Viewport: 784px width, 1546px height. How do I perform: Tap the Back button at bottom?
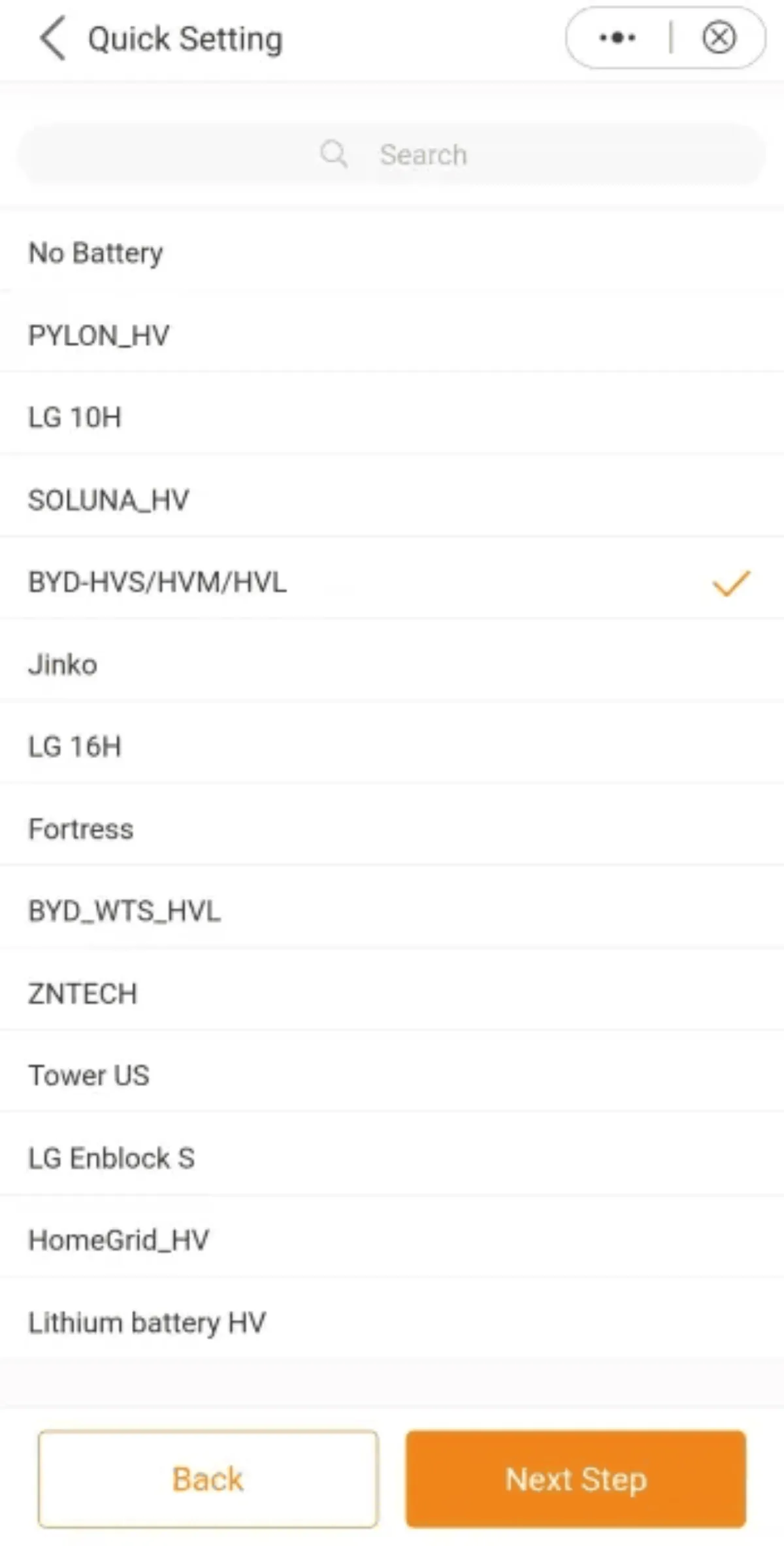point(208,1479)
